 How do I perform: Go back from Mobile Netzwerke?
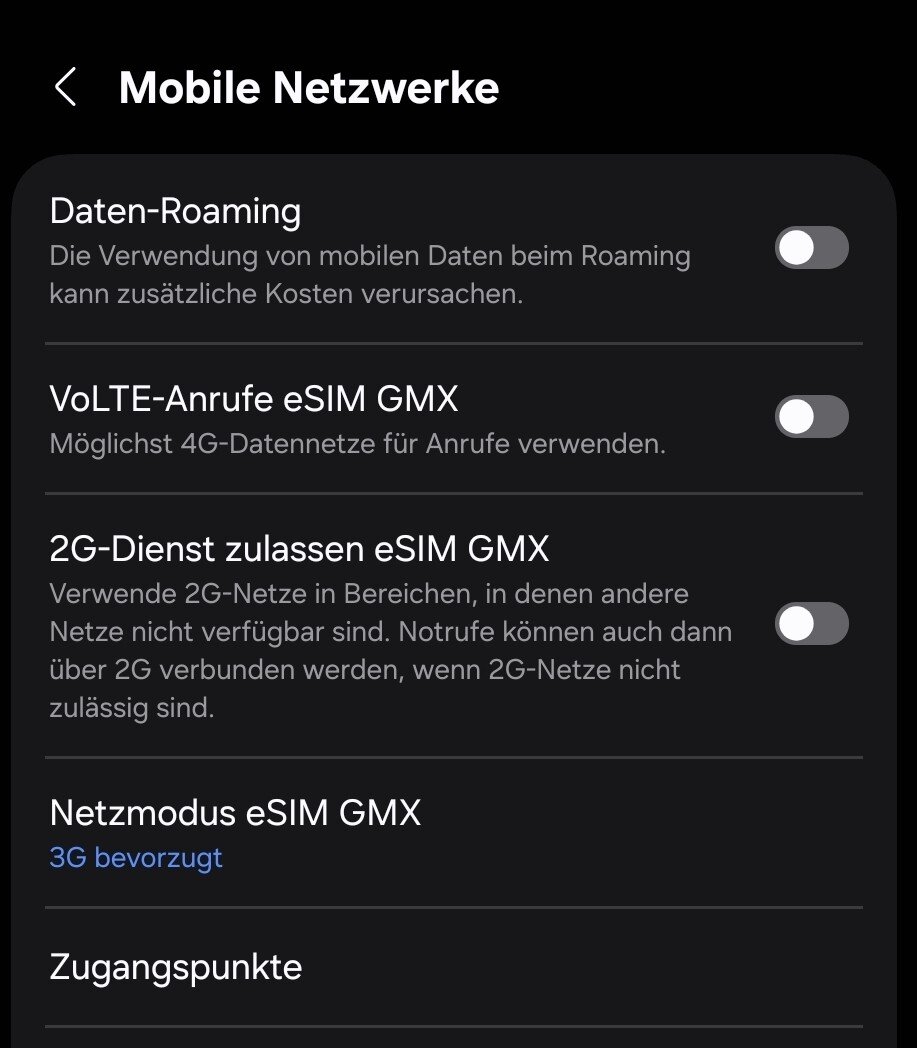(x=65, y=88)
